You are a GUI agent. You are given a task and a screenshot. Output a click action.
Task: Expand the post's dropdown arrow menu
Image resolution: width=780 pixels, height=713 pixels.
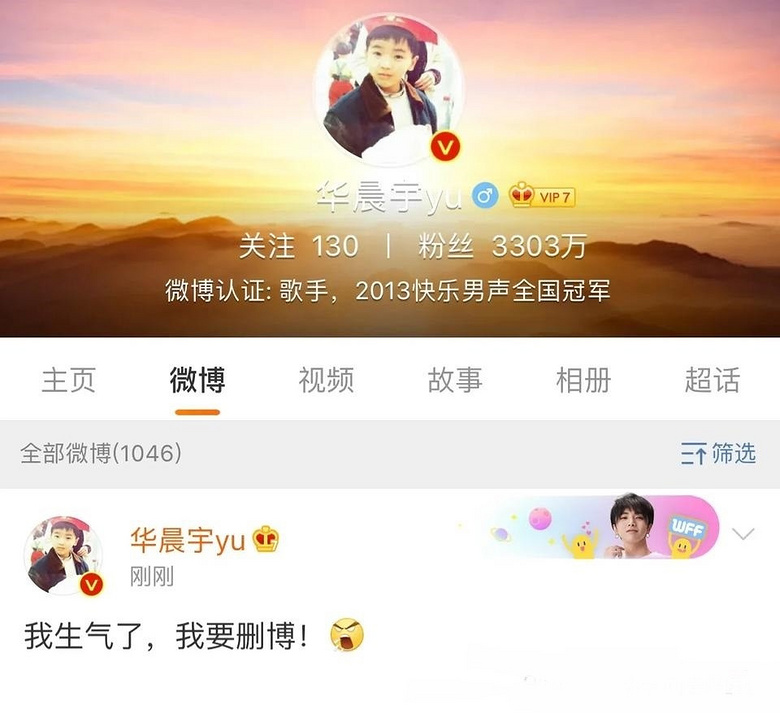coord(743,534)
